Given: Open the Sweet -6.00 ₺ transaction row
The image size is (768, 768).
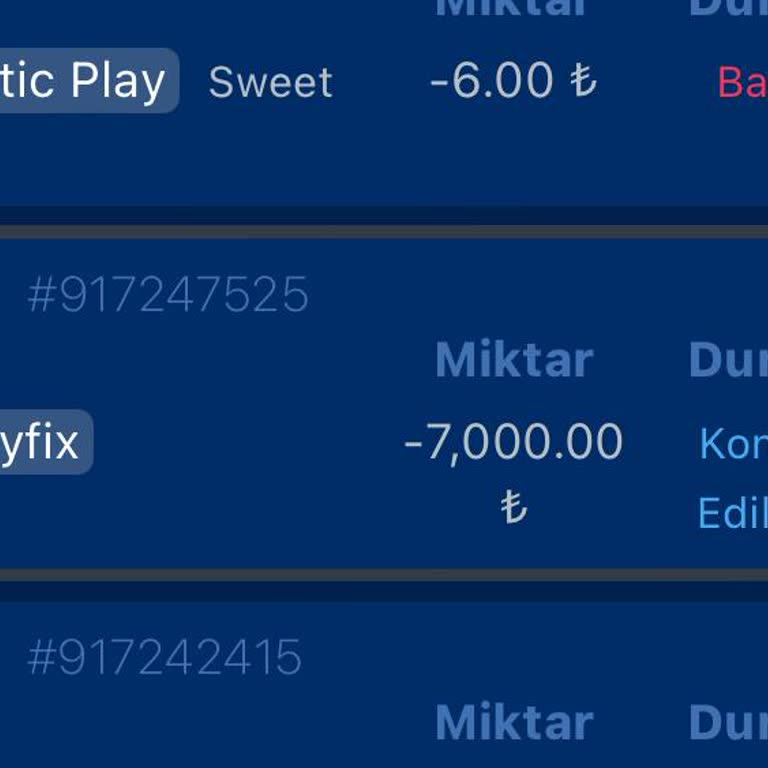Looking at the screenshot, I should click(270, 82).
